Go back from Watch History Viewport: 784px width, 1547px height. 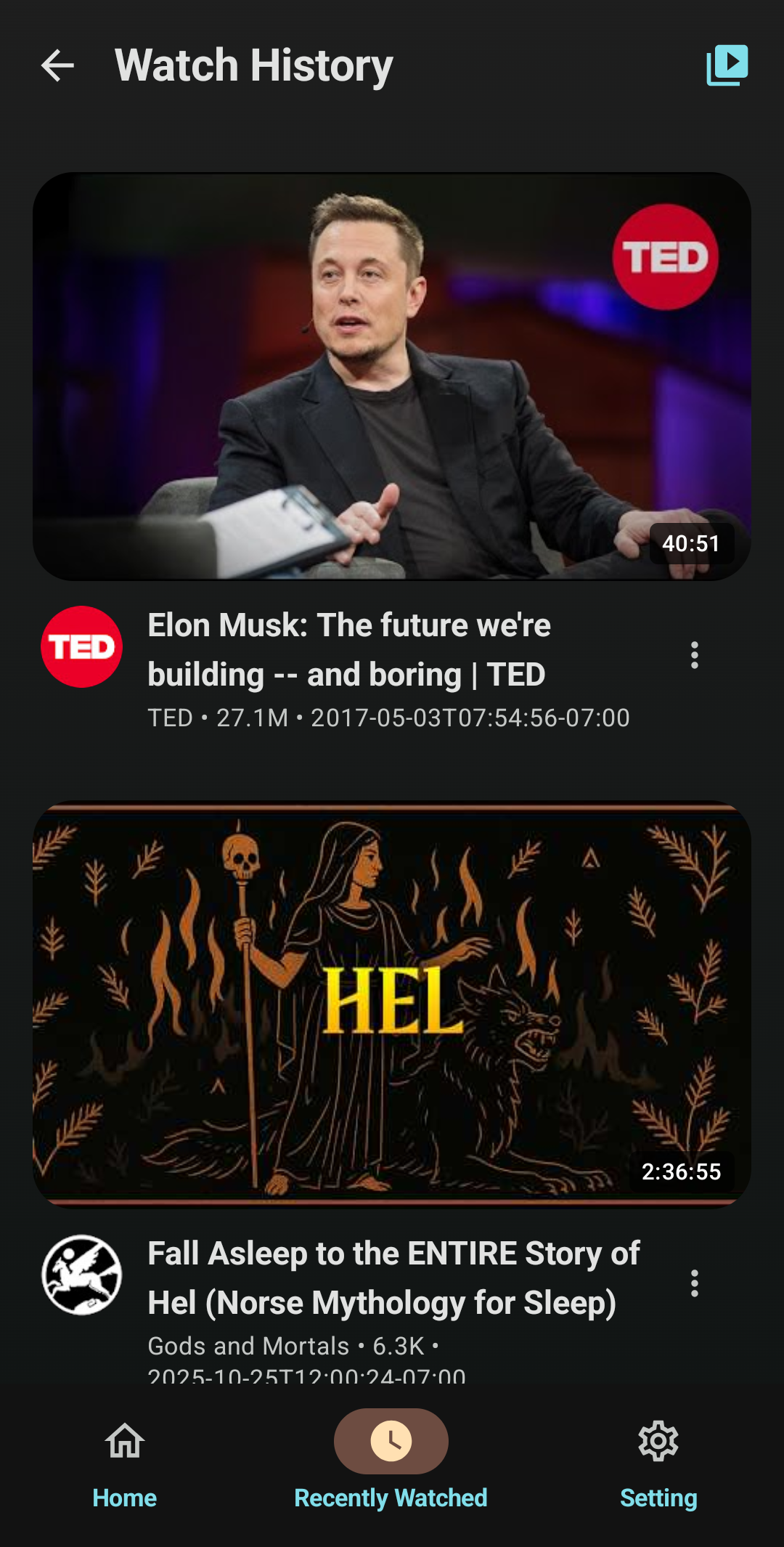[x=58, y=66]
